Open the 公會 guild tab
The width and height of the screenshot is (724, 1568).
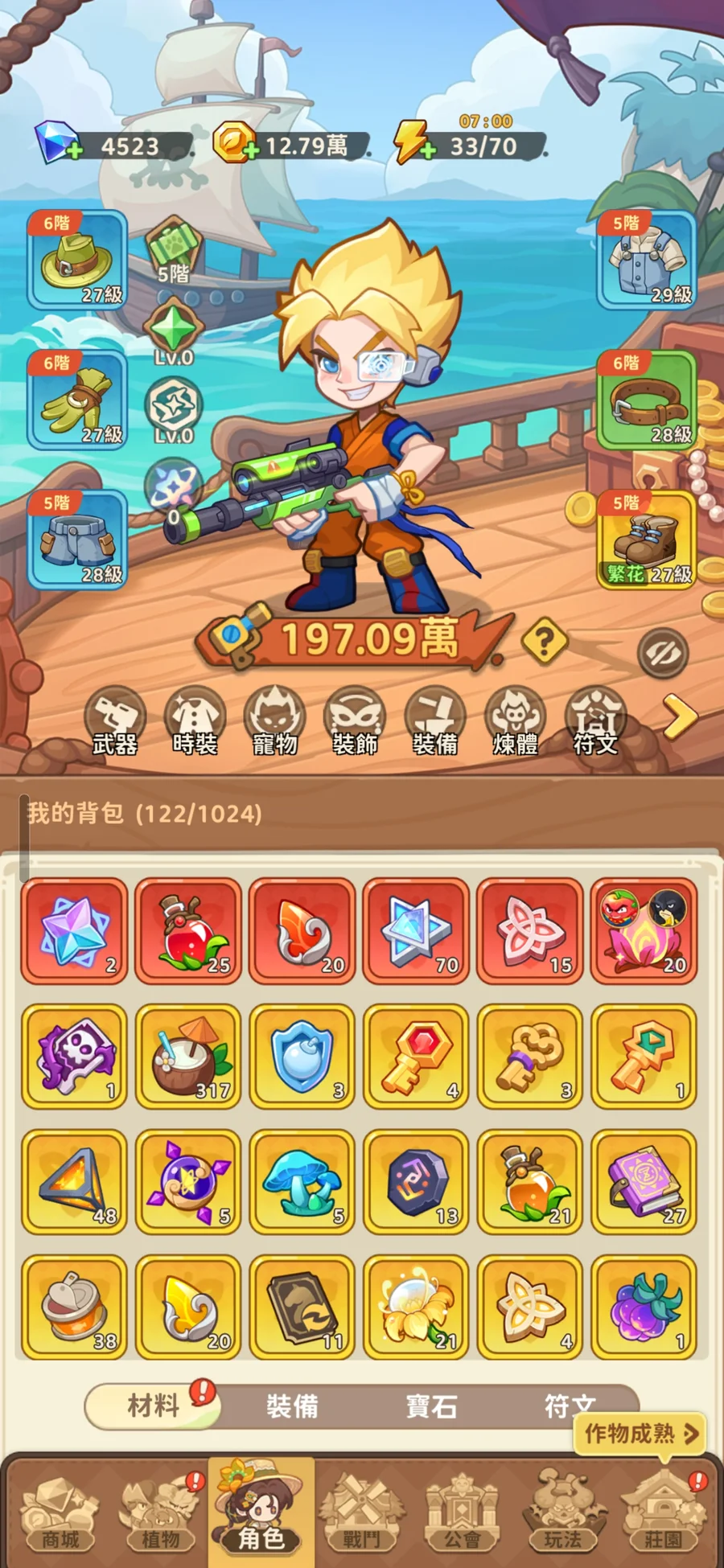point(463,1512)
